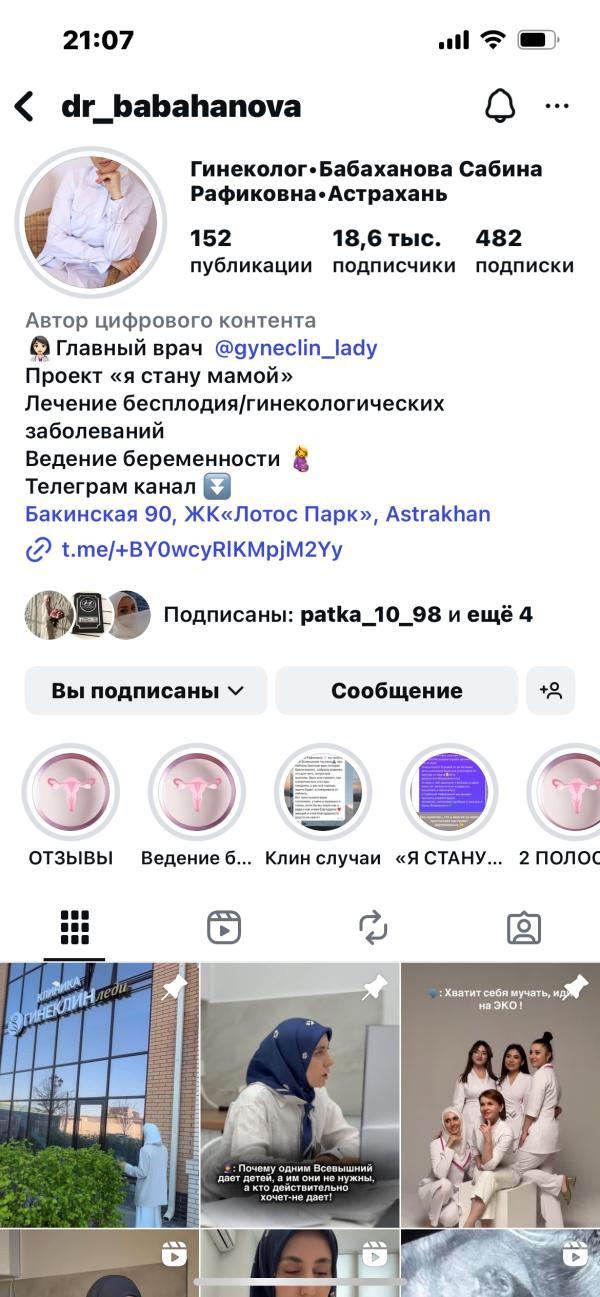Tap the Сообщение button

(396, 691)
